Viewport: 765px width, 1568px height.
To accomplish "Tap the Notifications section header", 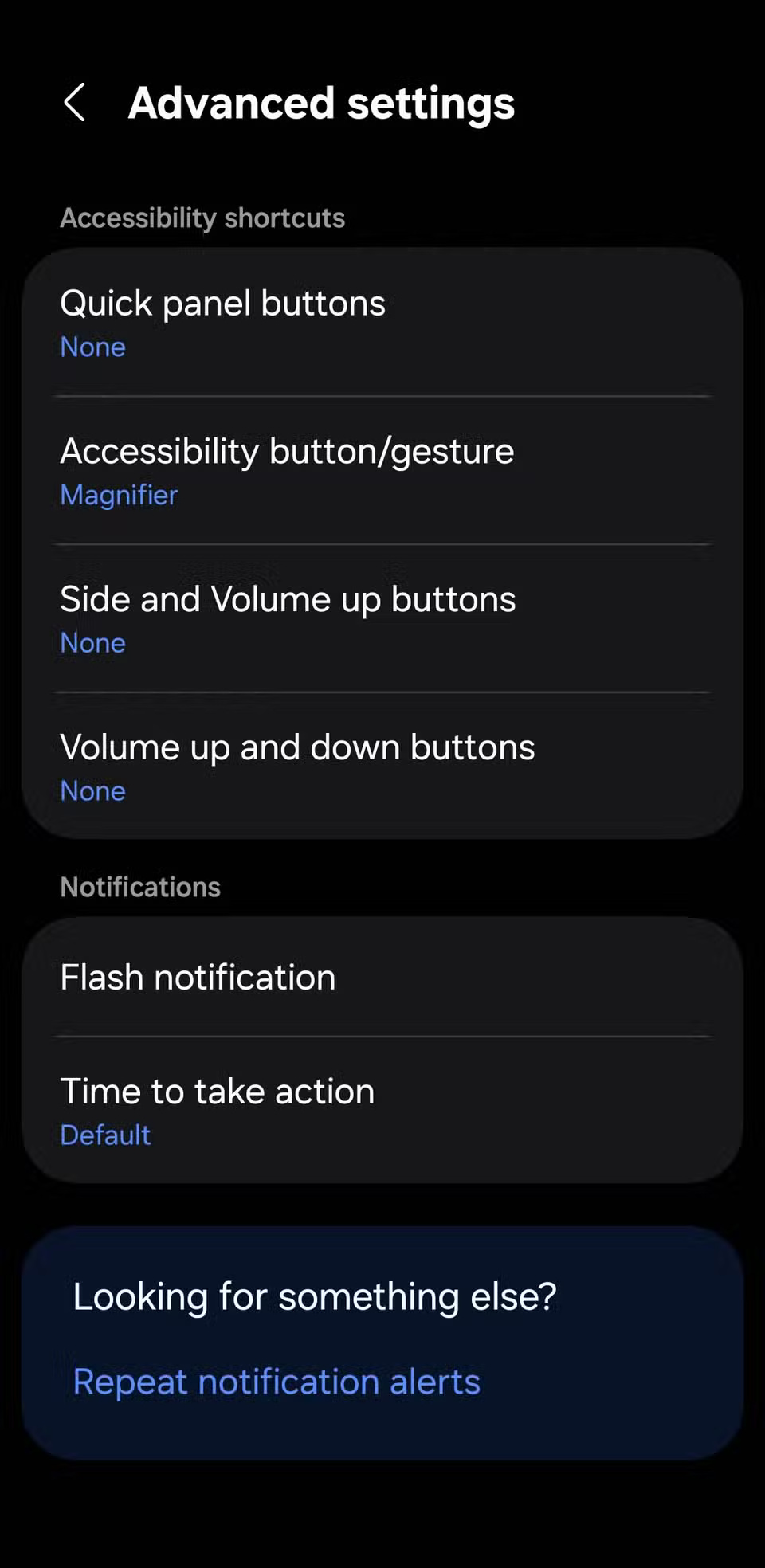I will pyautogui.click(x=140, y=886).
